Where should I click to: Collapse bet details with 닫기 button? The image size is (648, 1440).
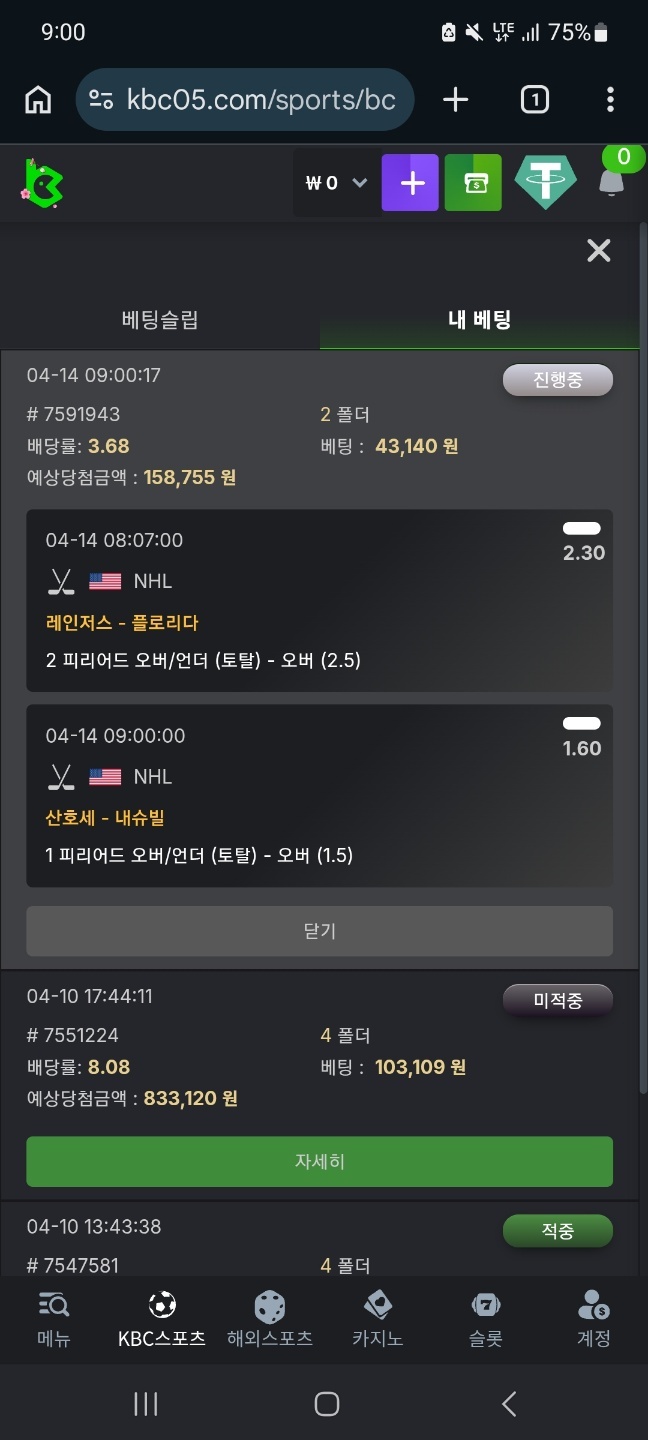[319, 931]
